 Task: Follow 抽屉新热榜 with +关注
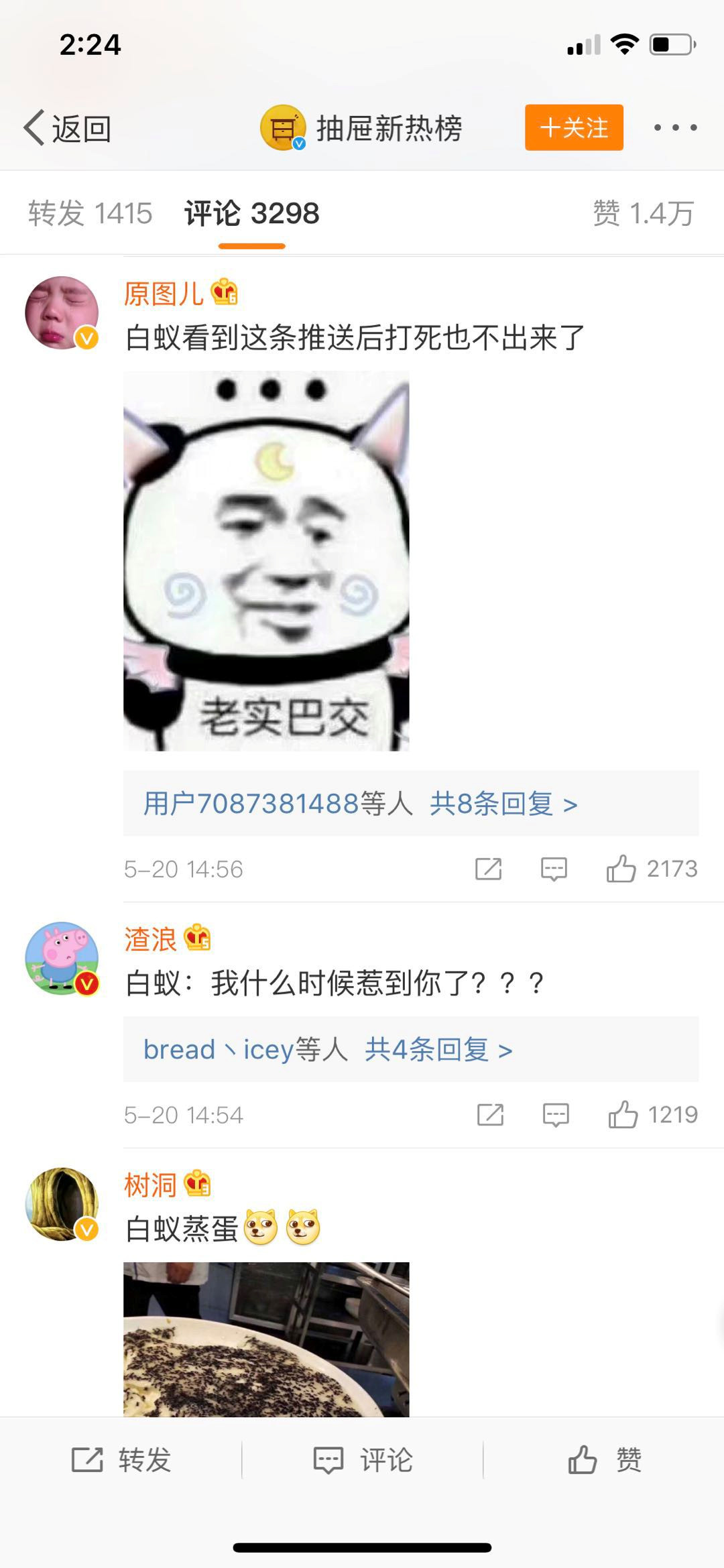(574, 127)
